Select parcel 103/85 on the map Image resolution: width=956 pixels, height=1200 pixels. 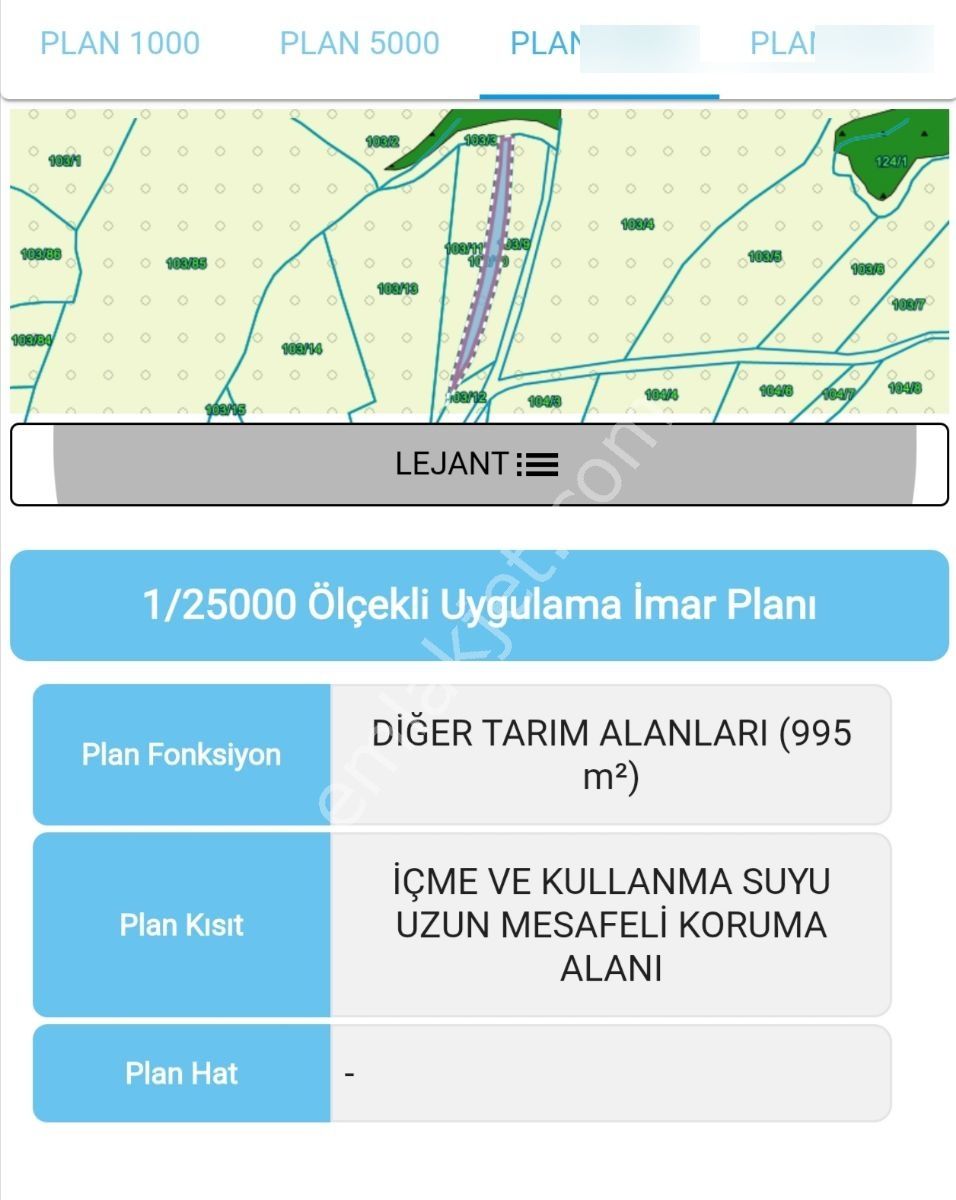click(183, 265)
